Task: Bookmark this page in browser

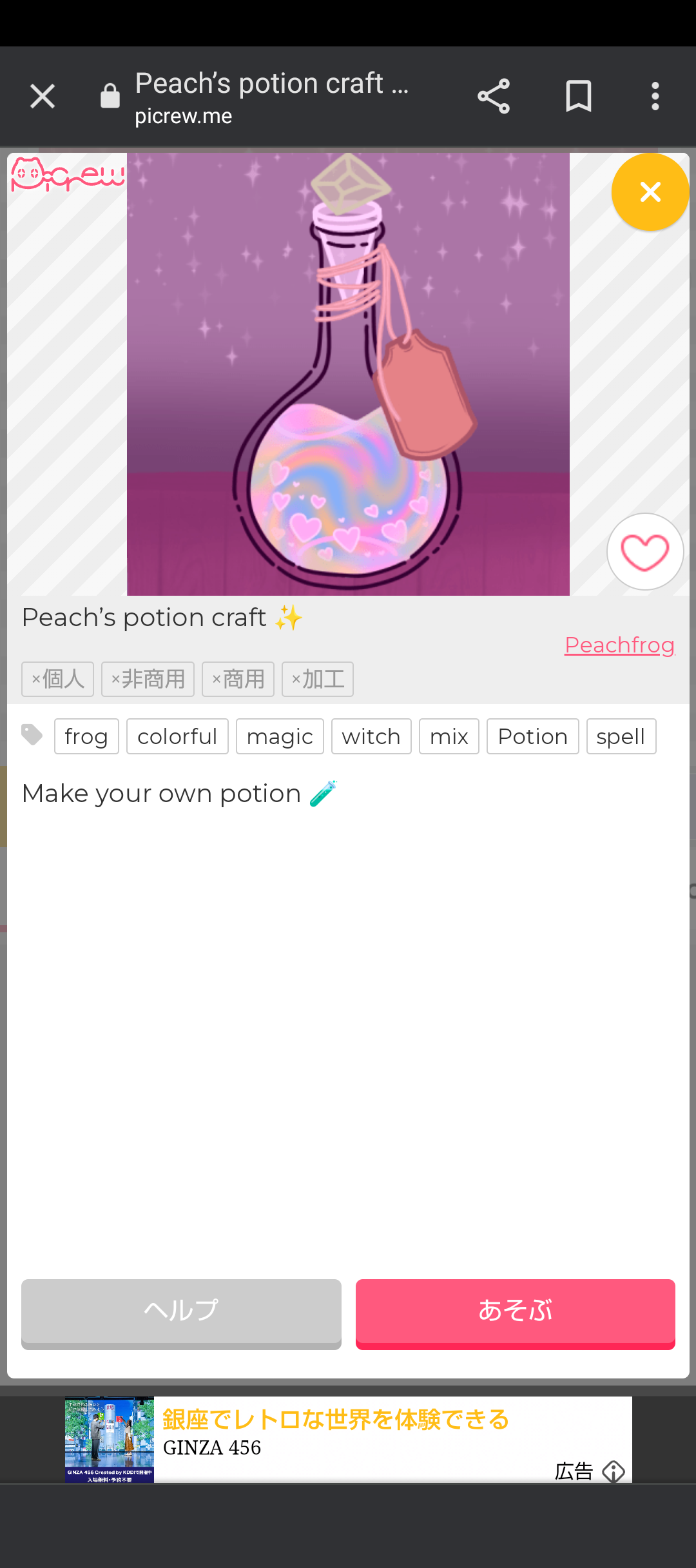Action: pyautogui.click(x=578, y=97)
